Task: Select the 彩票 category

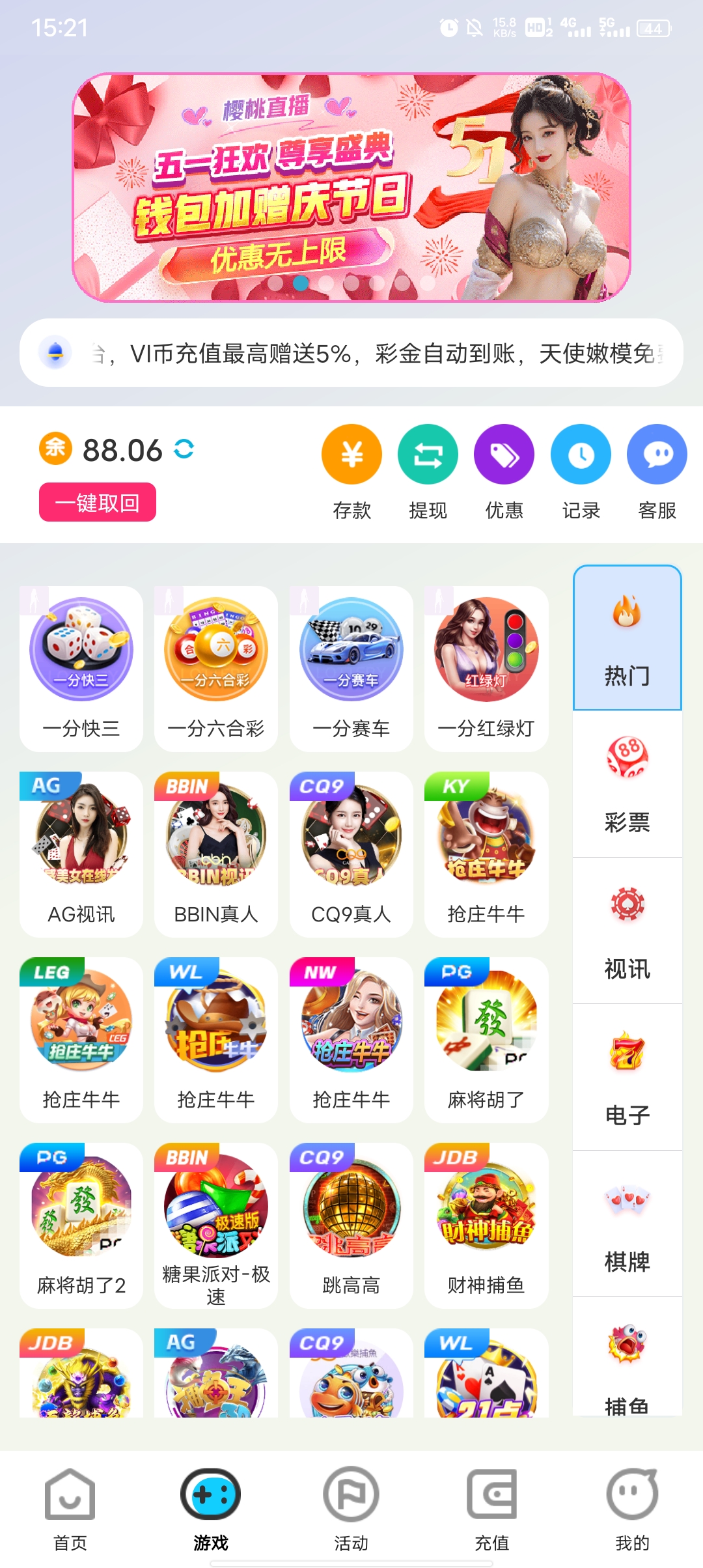Action: (x=627, y=784)
